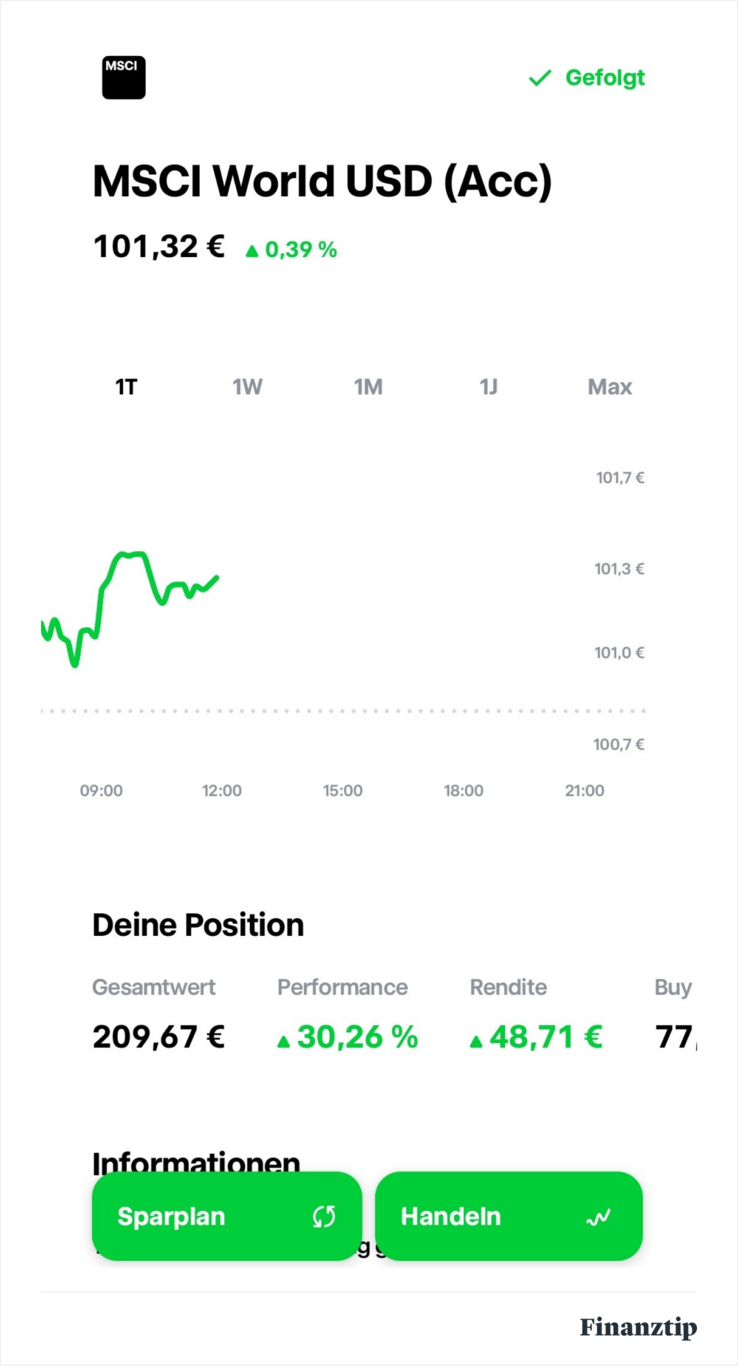738x1366 pixels.
Task: Click the Handeln trade-line icon
Action: pyautogui.click(x=598, y=1216)
